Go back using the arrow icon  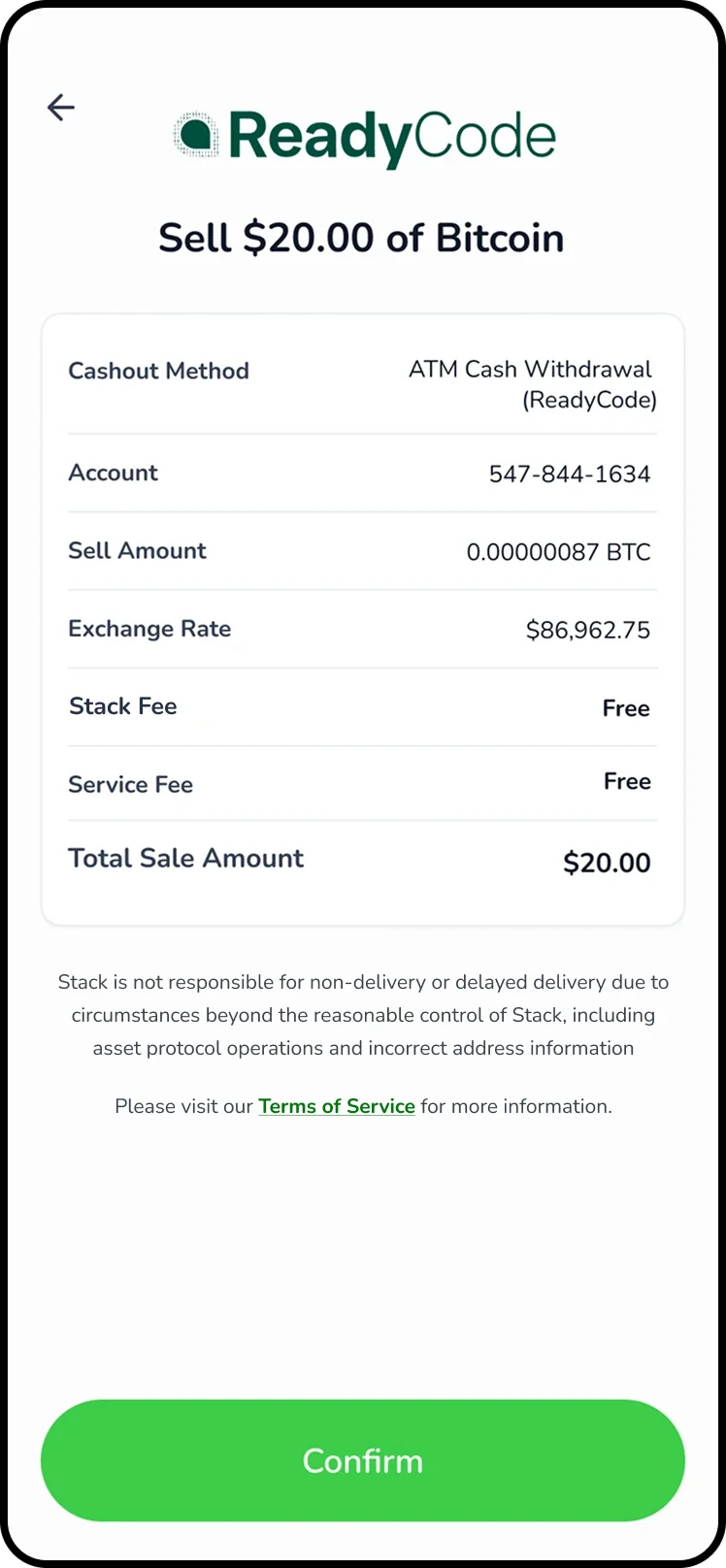61,107
